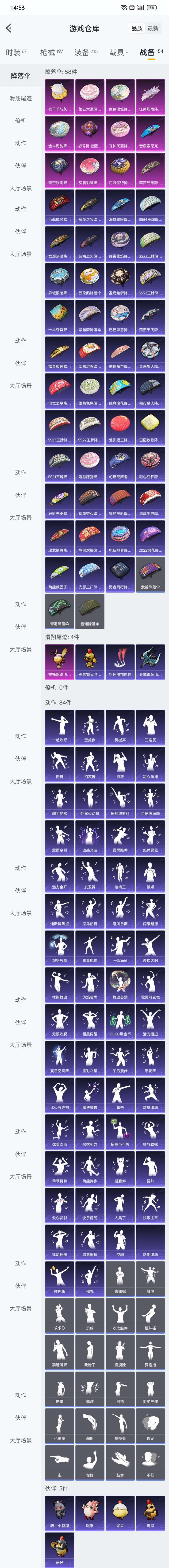Viewport: 169px width, 1568px height.
Task: Sort items by 品质
Action: click(137, 28)
